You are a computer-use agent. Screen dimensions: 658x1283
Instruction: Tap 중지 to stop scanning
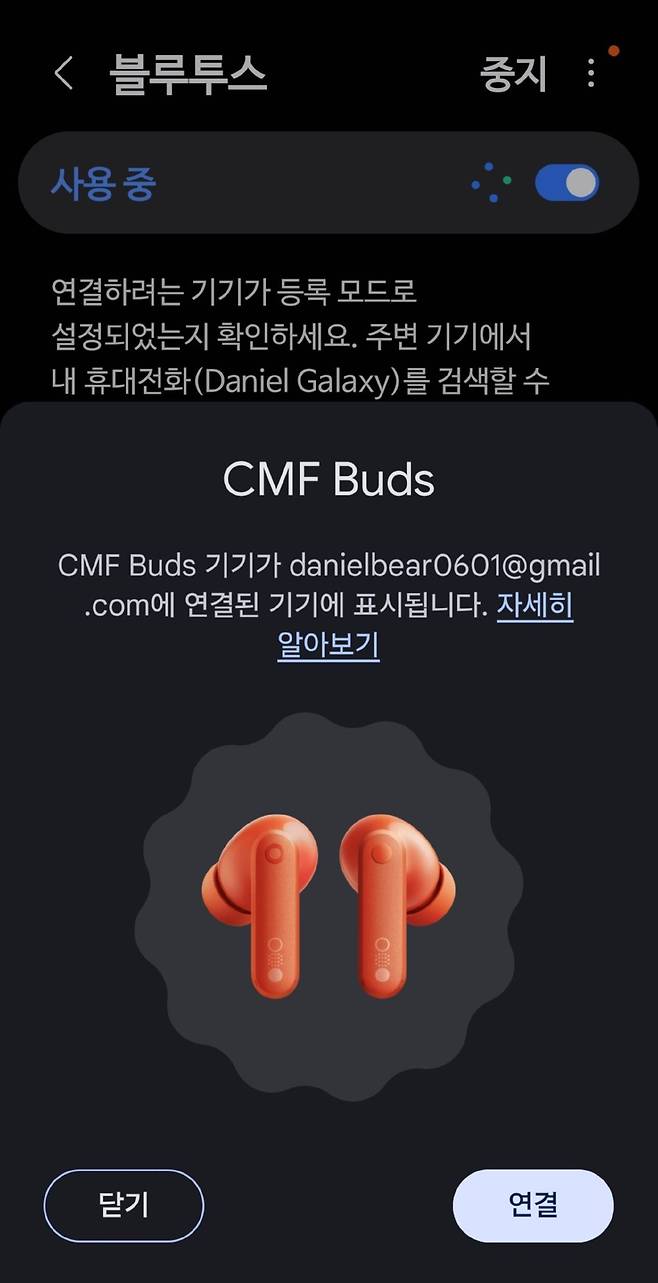click(513, 75)
